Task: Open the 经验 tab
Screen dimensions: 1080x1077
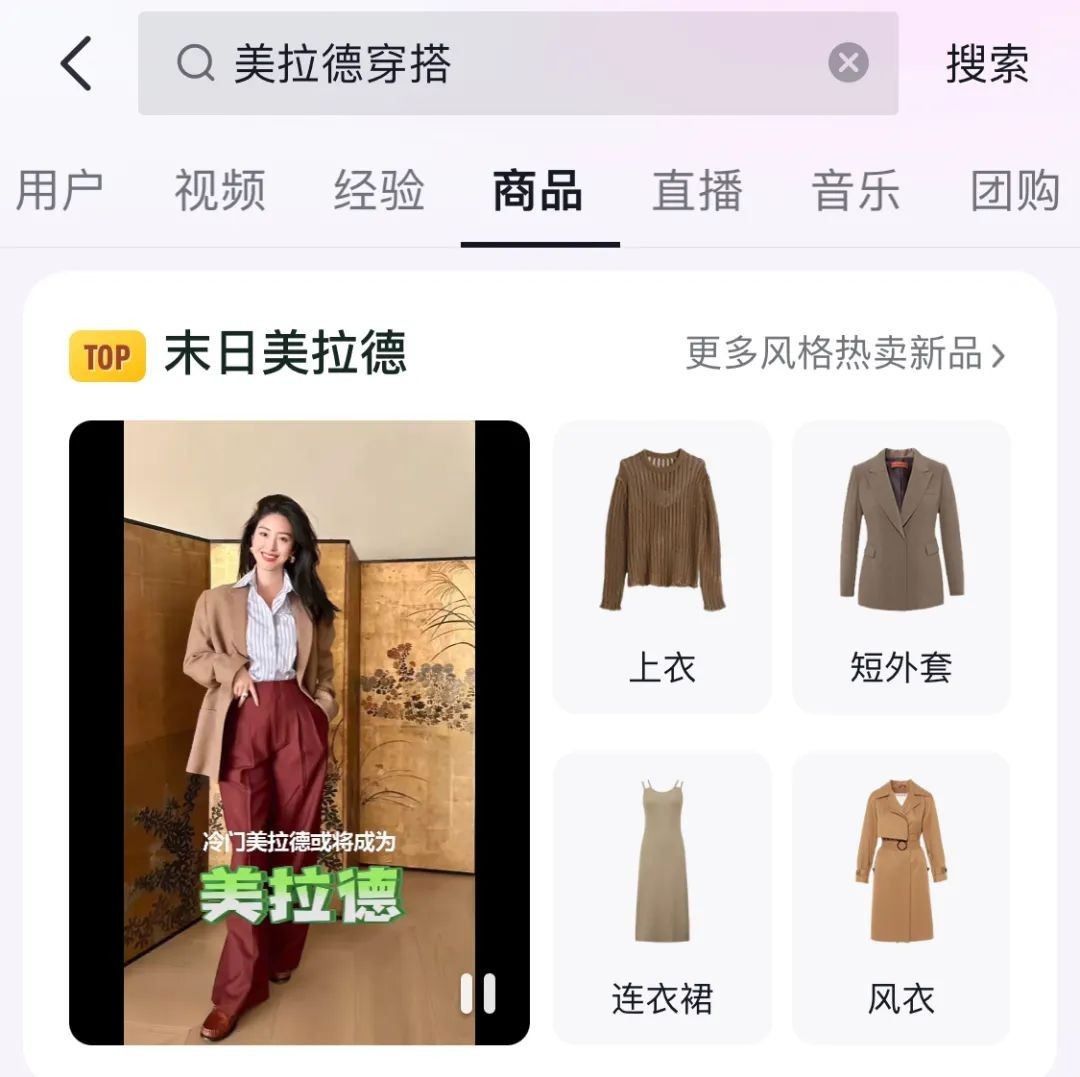Action: 379,190
